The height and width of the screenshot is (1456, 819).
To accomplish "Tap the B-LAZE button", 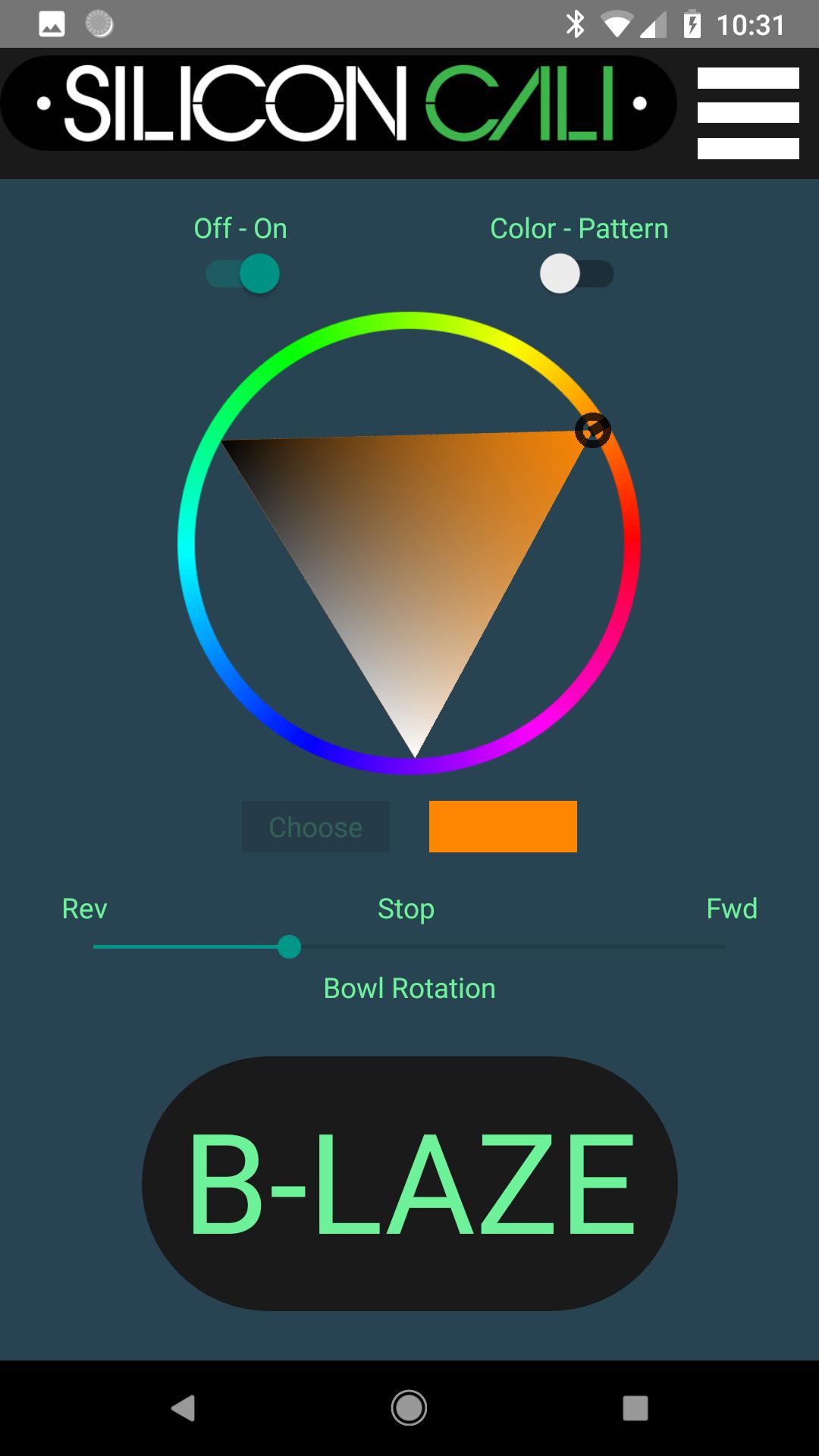I will coord(409,1183).
